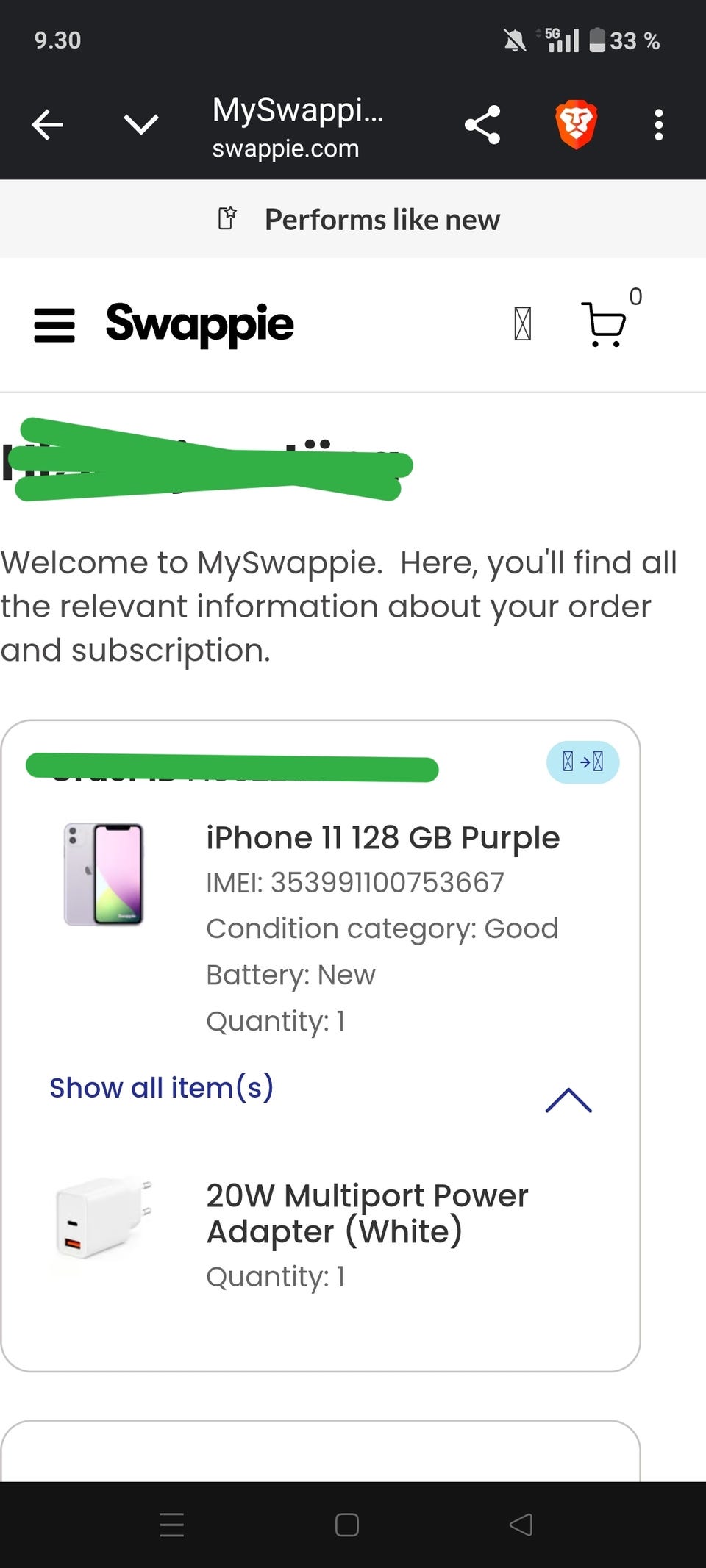Viewport: 706px width, 1568px height.
Task: Collapse the item list with the chevron
Action: pyautogui.click(x=568, y=1100)
